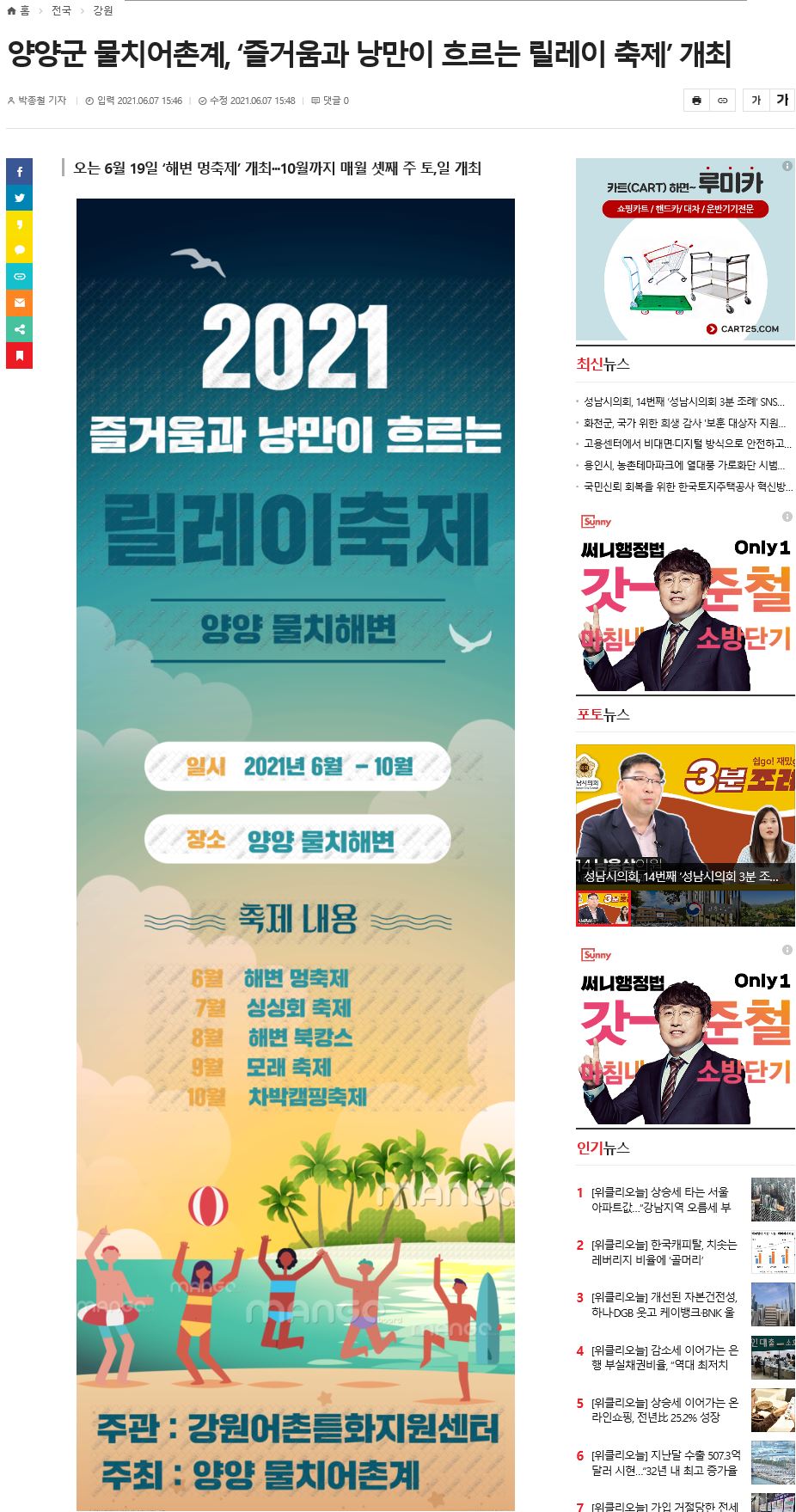The height and width of the screenshot is (1512, 796).
Task: Open the 루미카 cart advertisement
Action: [x=685, y=249]
